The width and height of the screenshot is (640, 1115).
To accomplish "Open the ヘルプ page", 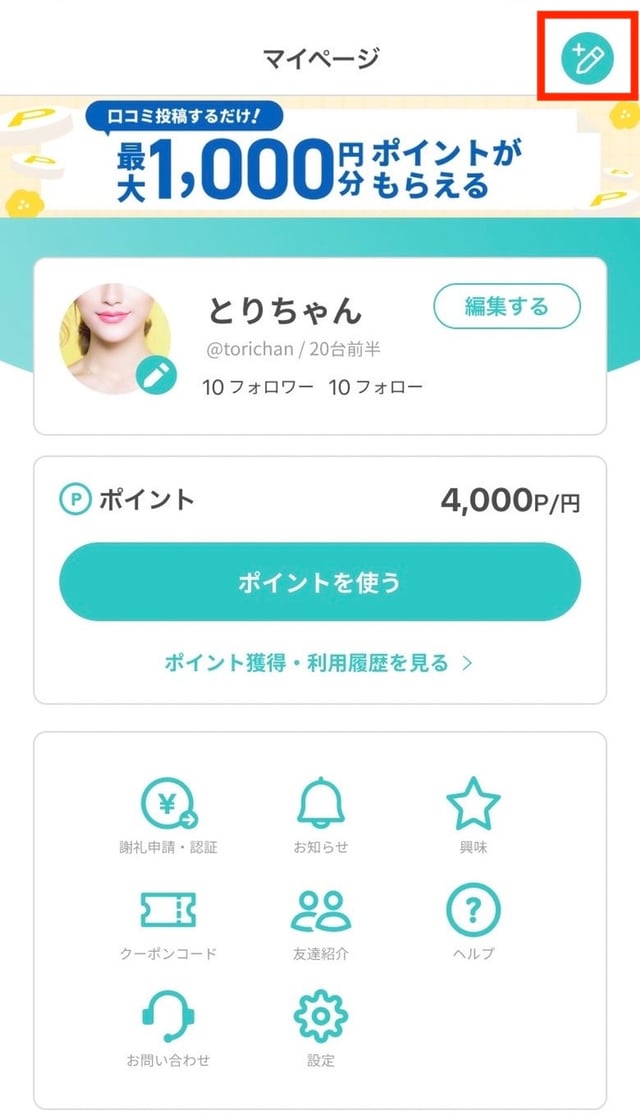I will pos(473,920).
